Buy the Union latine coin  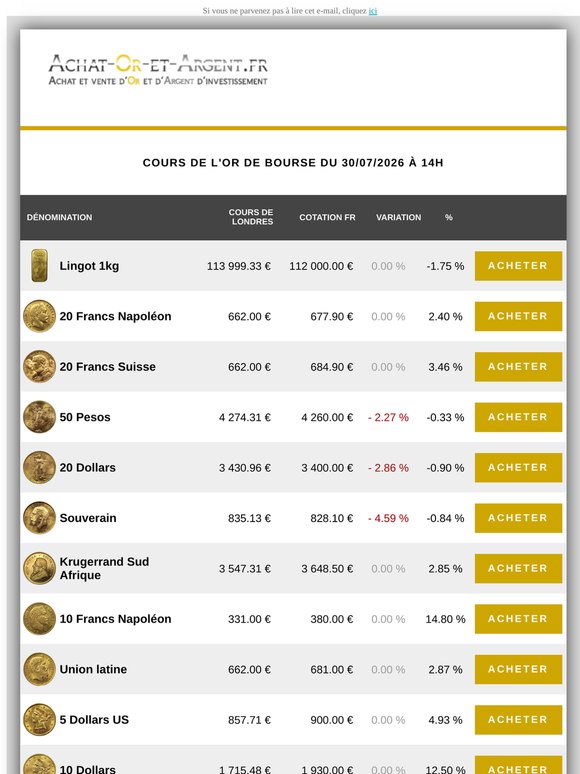(518, 669)
